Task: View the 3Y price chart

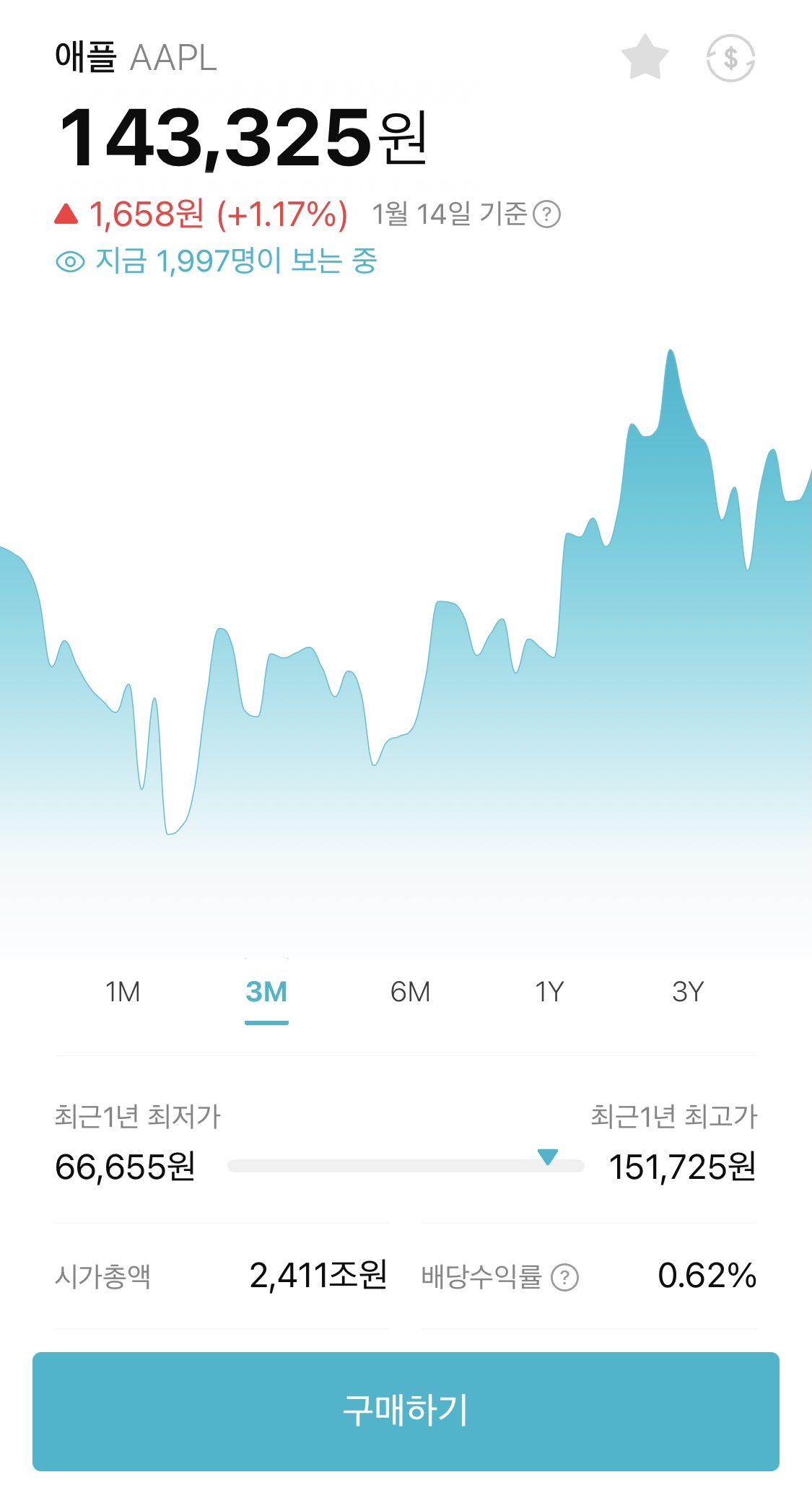Action: point(688,992)
